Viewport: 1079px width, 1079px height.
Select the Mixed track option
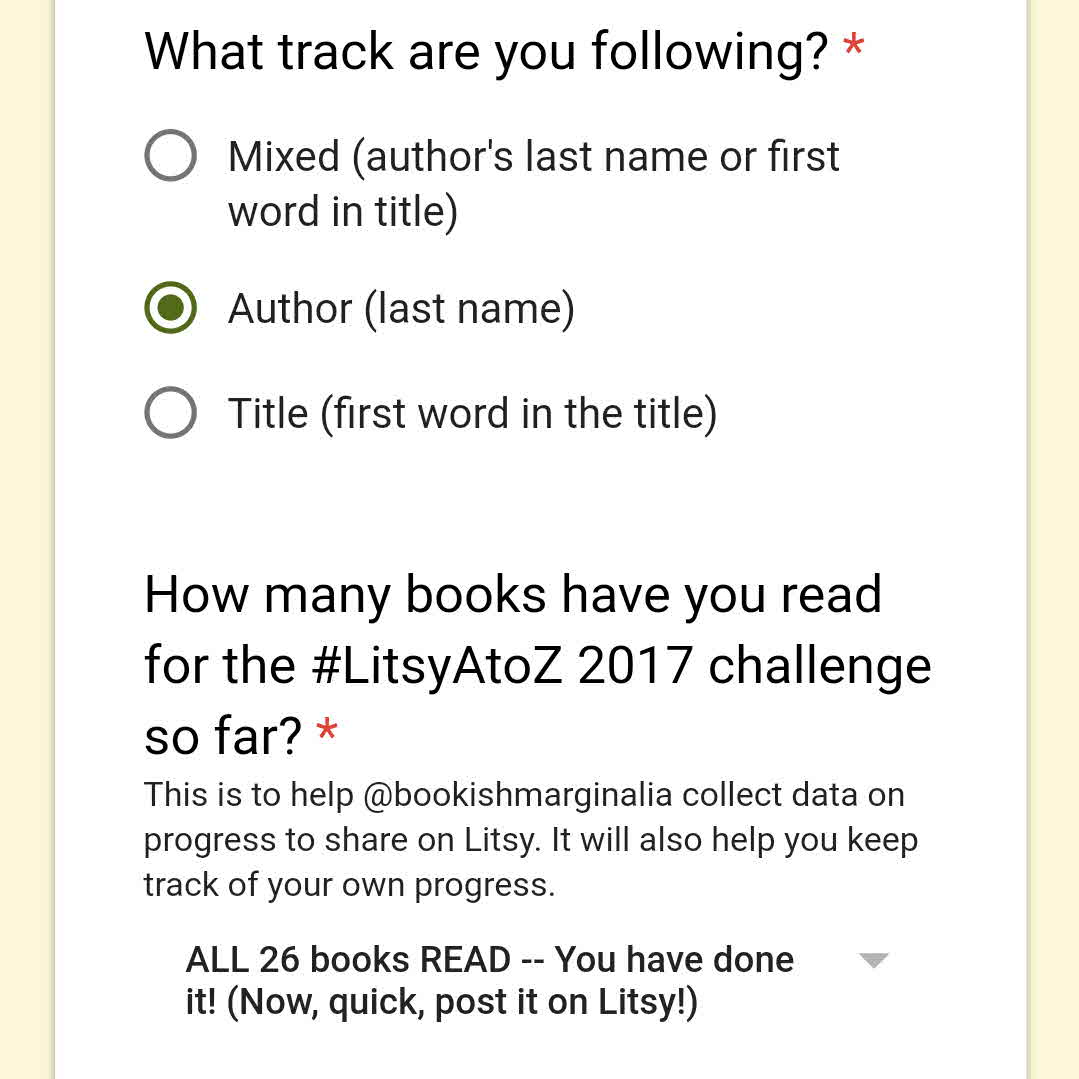(170, 156)
